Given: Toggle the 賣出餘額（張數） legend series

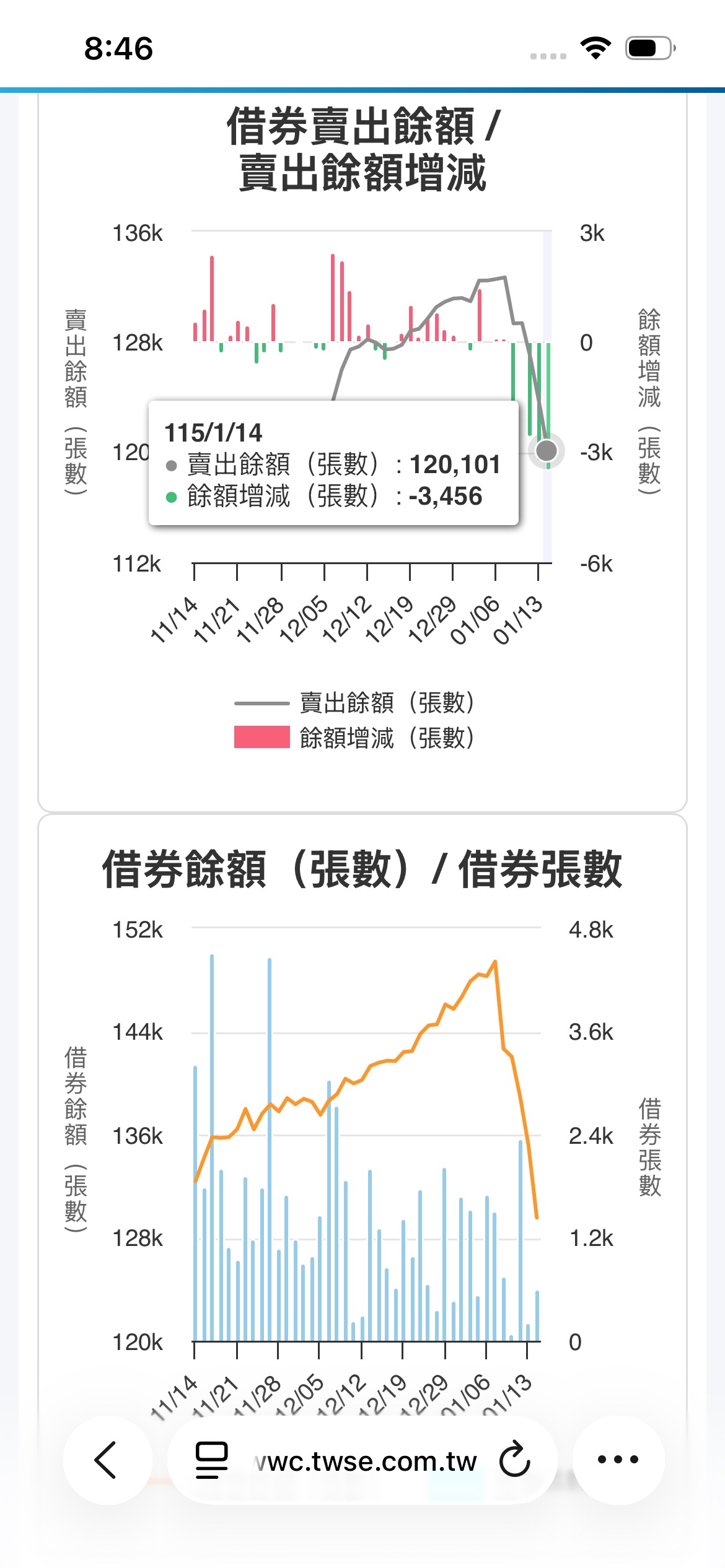Looking at the screenshot, I should [355, 703].
